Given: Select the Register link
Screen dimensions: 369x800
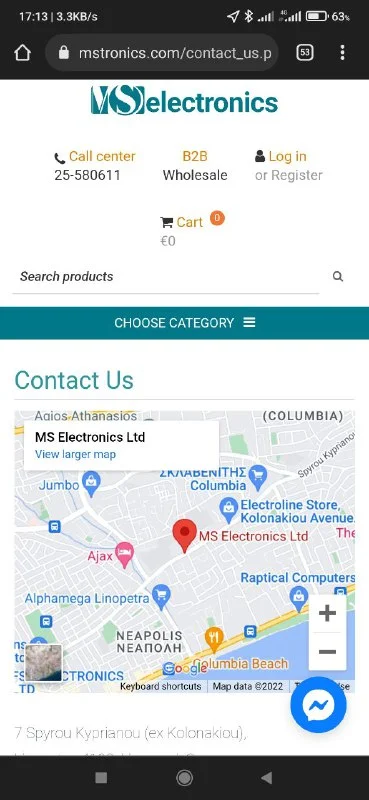Looking at the screenshot, I should (x=297, y=175).
